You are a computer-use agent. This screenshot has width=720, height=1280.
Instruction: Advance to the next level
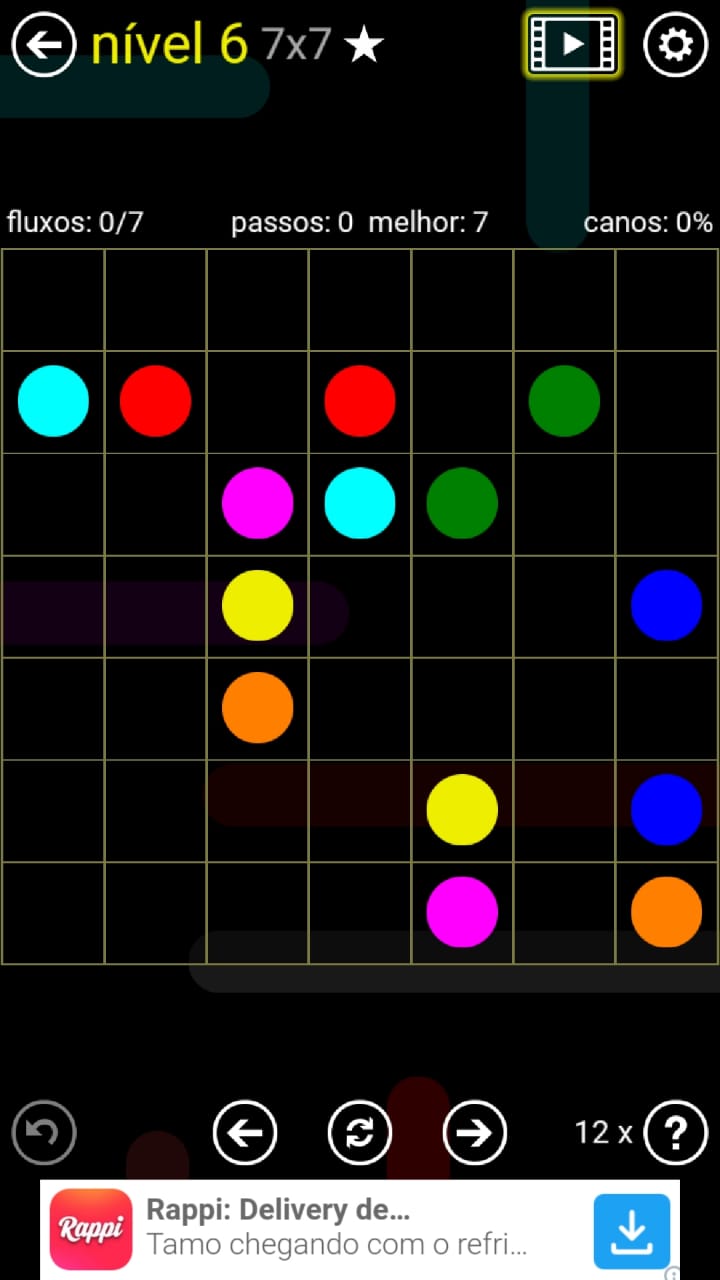[475, 1132]
